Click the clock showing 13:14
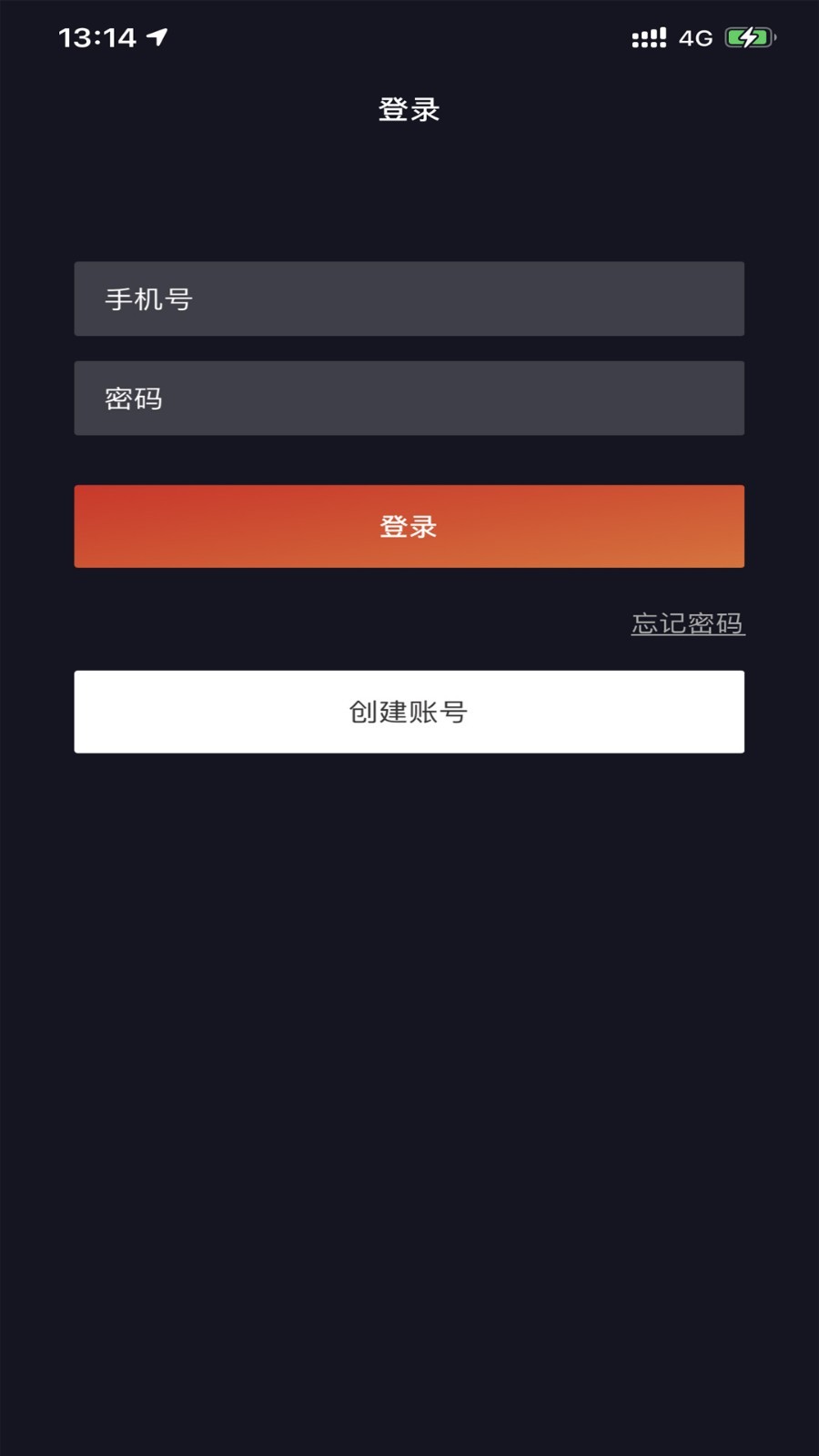The image size is (819, 1456). click(94, 36)
